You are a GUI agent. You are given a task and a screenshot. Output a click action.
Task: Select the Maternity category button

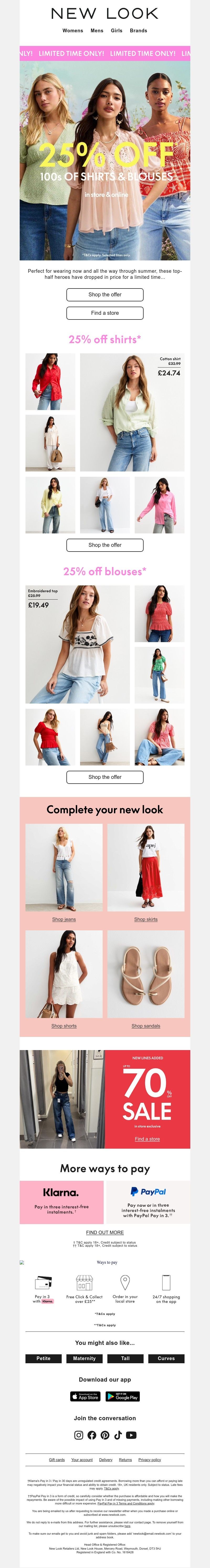(x=84, y=1358)
